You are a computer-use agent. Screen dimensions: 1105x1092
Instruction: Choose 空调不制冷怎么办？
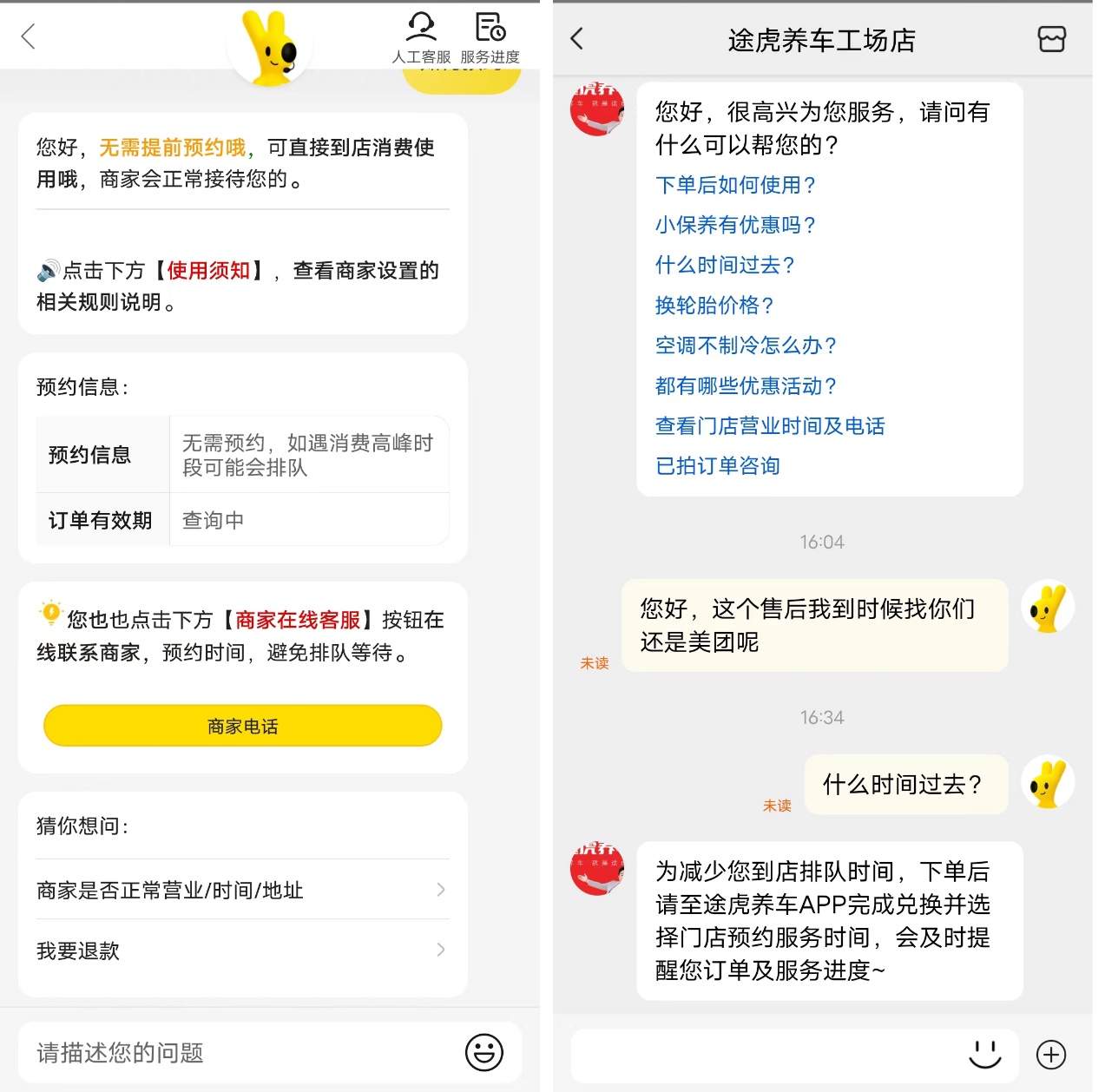coord(746,345)
